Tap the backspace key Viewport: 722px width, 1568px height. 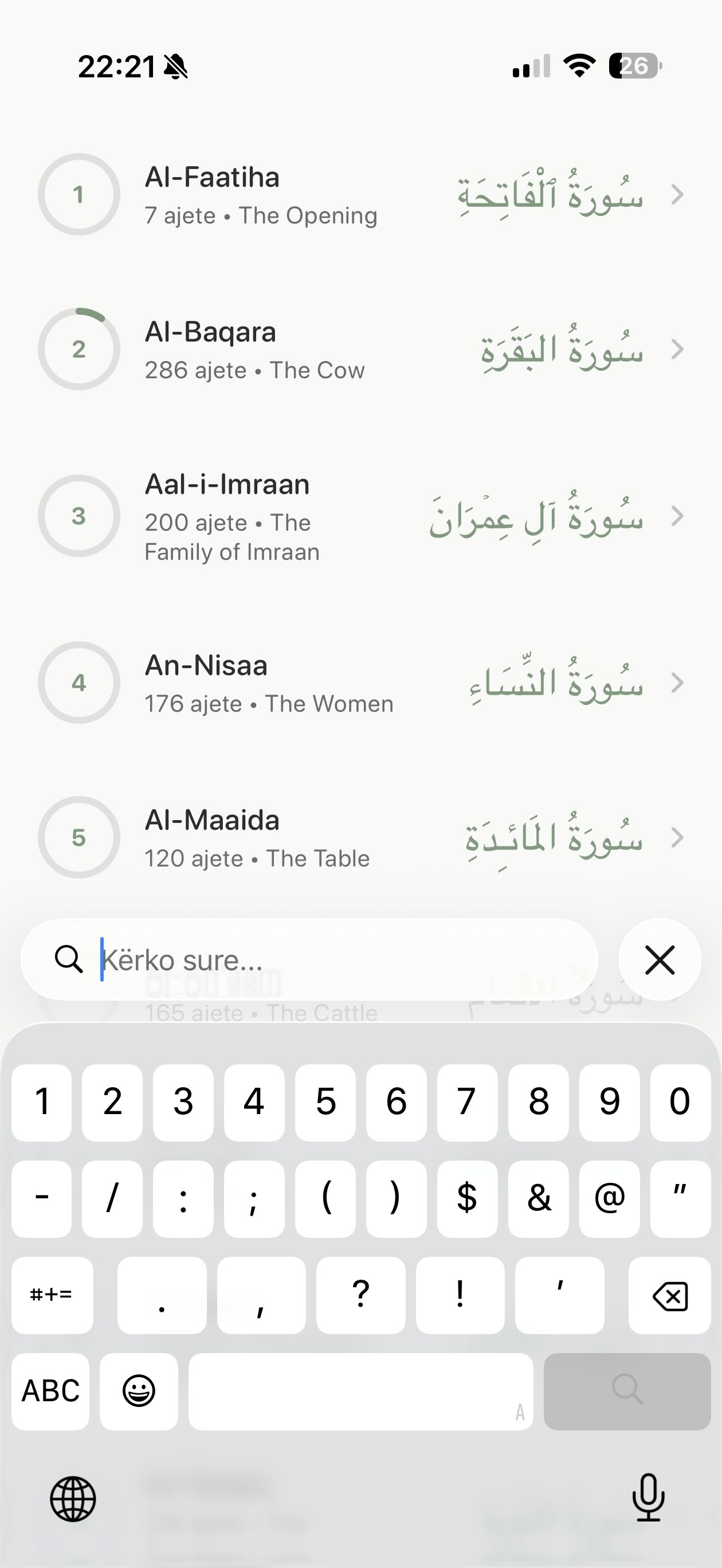click(x=669, y=1295)
